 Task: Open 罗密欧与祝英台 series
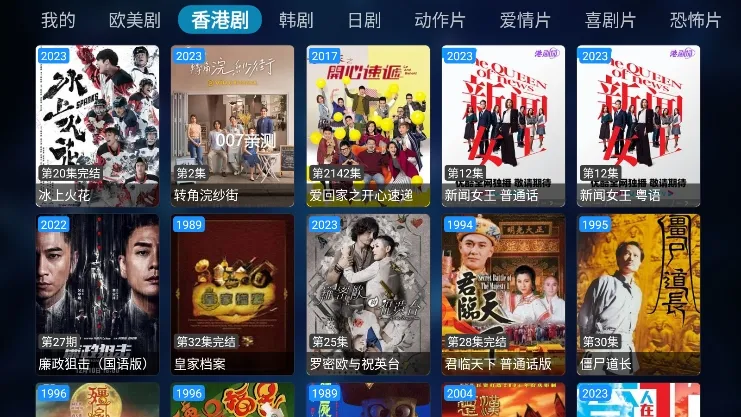pyautogui.click(x=368, y=294)
